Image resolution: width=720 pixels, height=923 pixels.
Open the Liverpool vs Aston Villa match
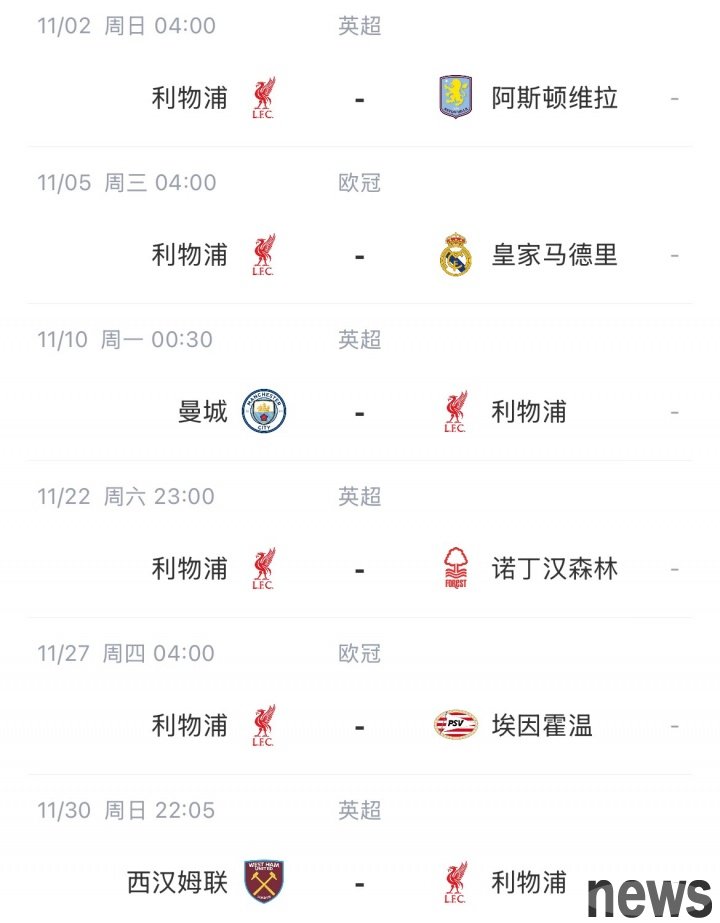click(360, 98)
